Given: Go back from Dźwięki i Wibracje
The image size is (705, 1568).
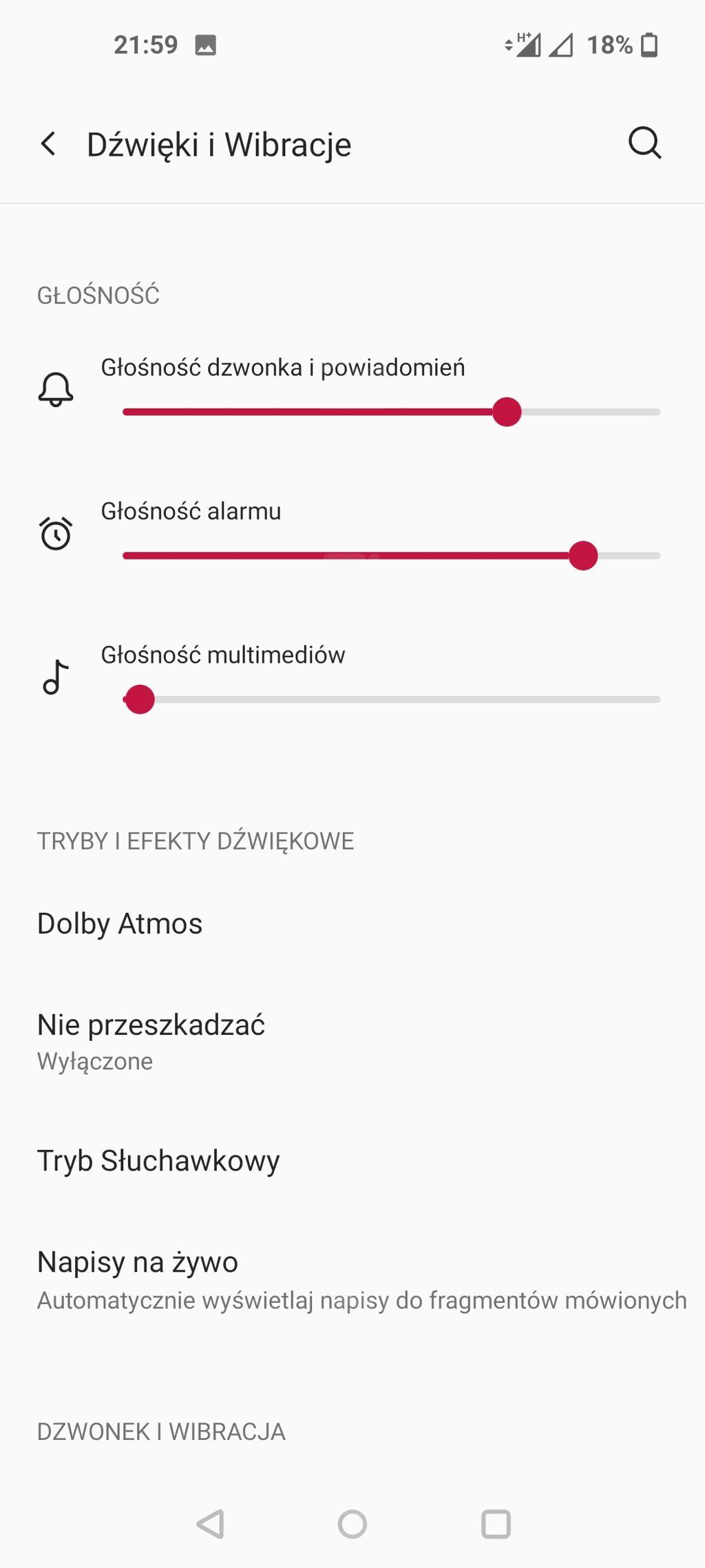Looking at the screenshot, I should [48, 144].
